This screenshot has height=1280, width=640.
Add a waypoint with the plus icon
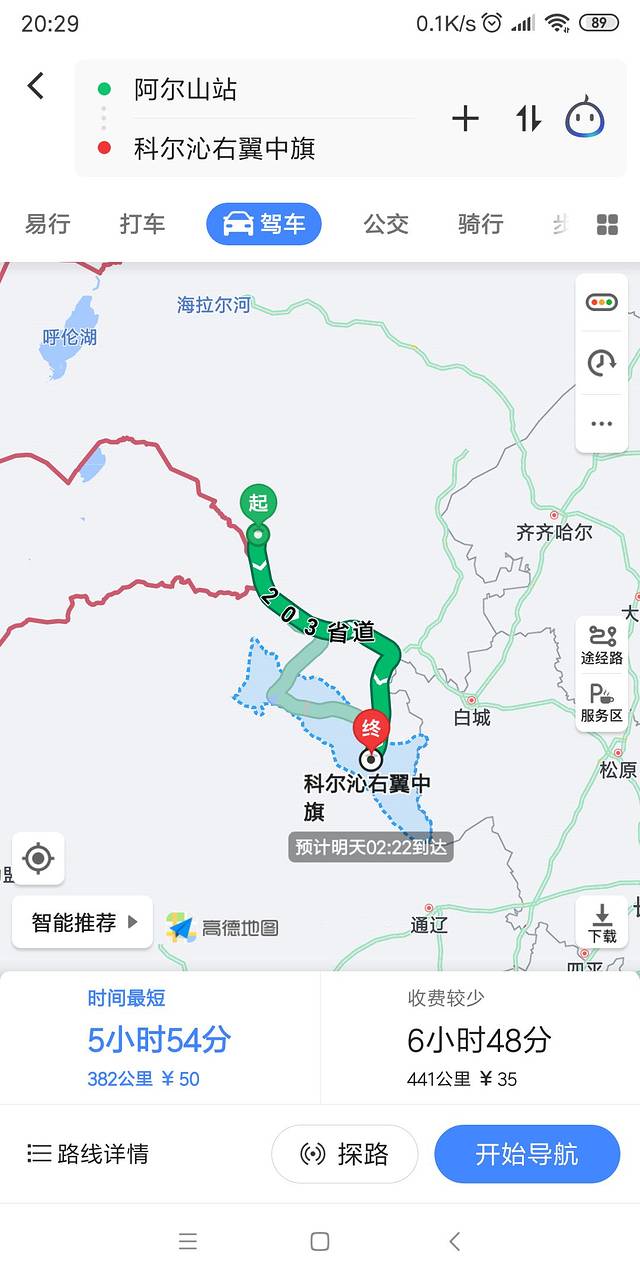pyautogui.click(x=465, y=119)
